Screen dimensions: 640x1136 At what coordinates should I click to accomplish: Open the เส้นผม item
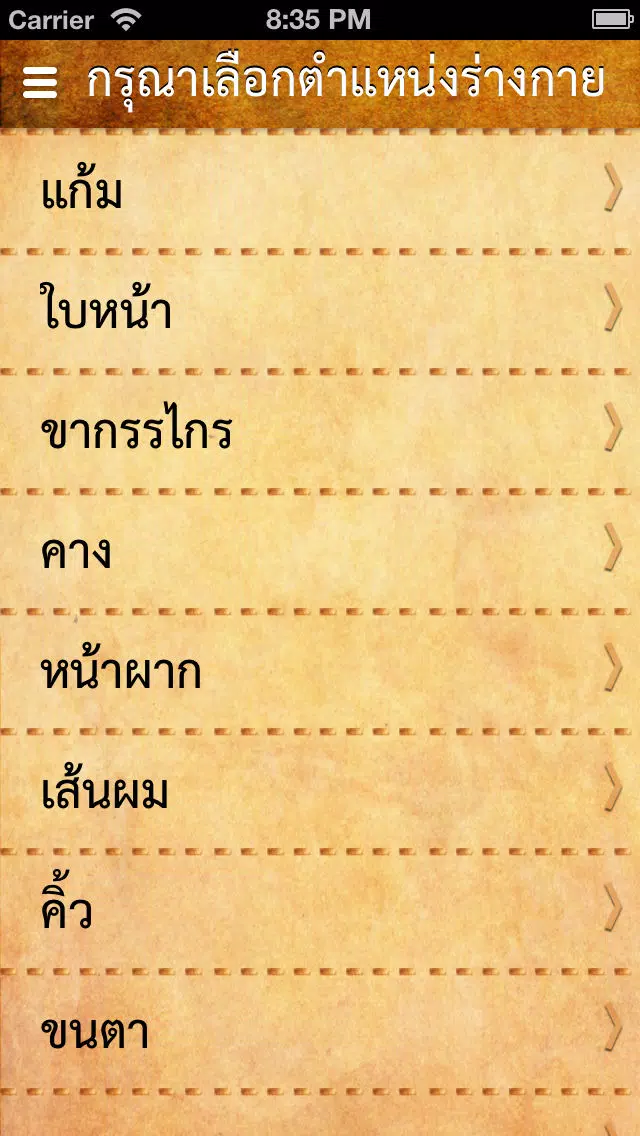(x=320, y=791)
